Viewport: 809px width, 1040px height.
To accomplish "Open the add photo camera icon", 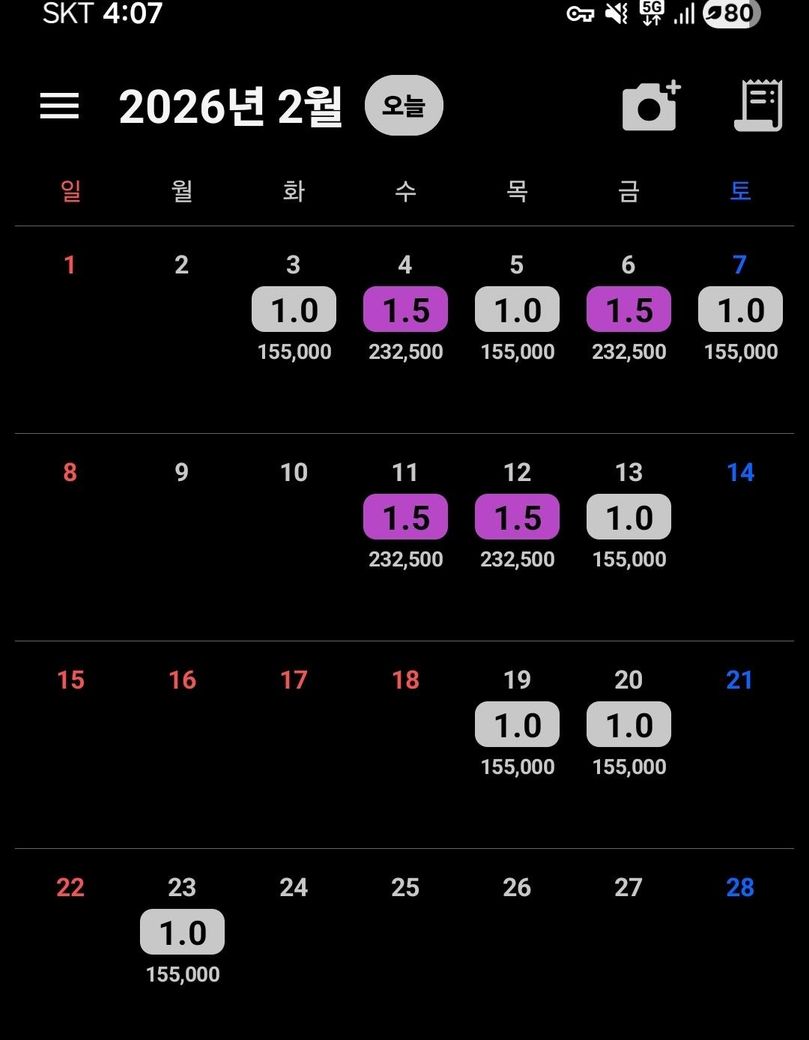I will 650,105.
